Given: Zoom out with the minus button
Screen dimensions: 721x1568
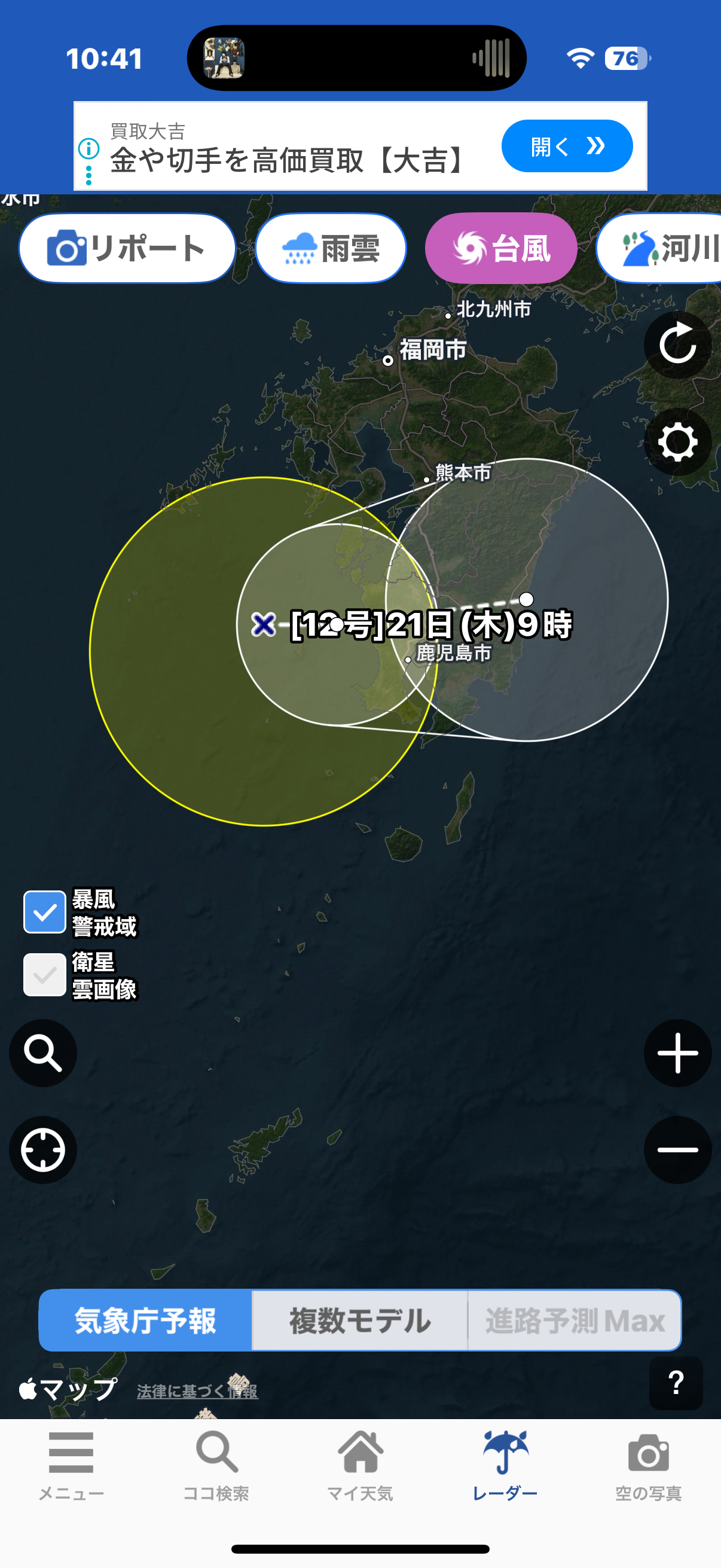Looking at the screenshot, I should 677,1150.
